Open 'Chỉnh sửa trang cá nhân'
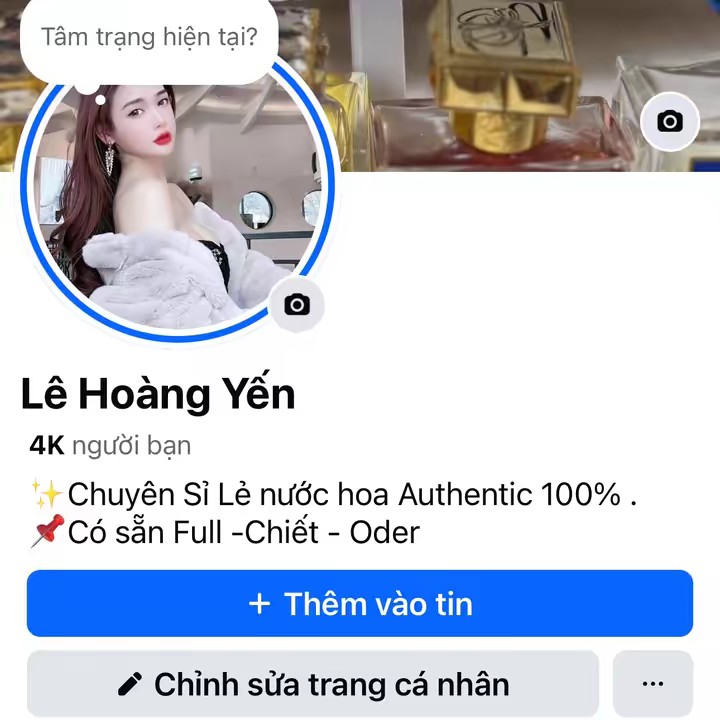The width and height of the screenshot is (720, 720). click(312, 685)
